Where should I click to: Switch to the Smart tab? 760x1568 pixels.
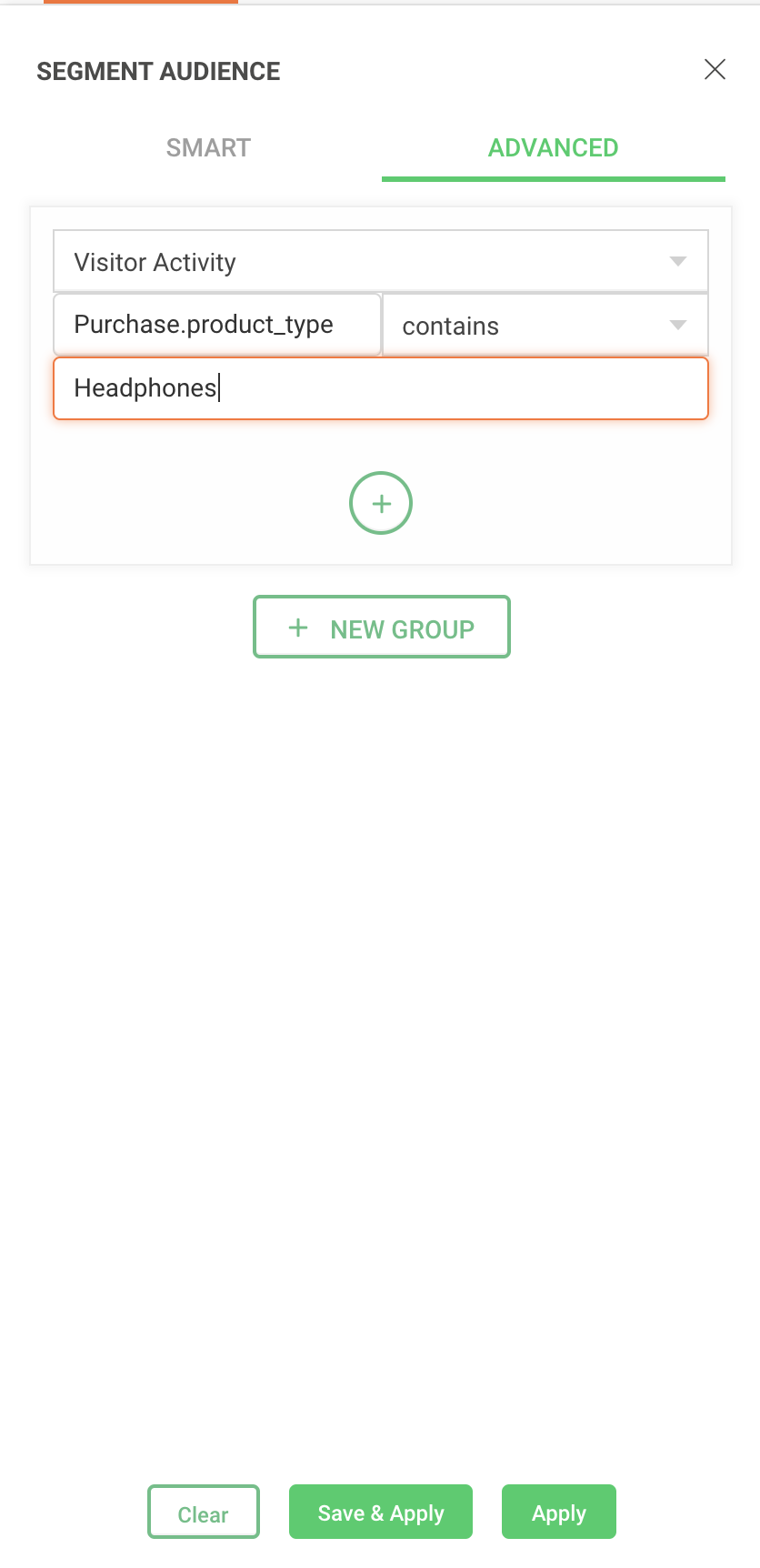208,148
